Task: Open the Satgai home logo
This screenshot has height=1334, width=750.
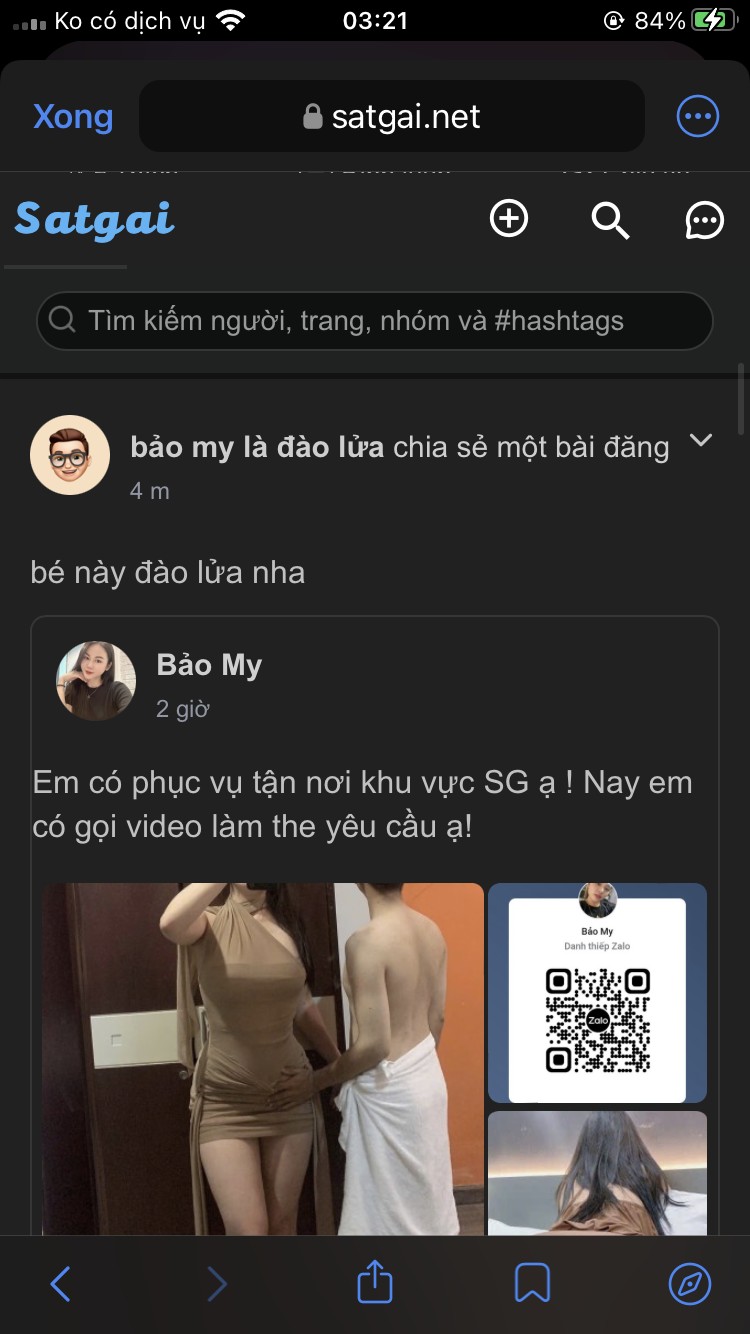Action: point(95,220)
